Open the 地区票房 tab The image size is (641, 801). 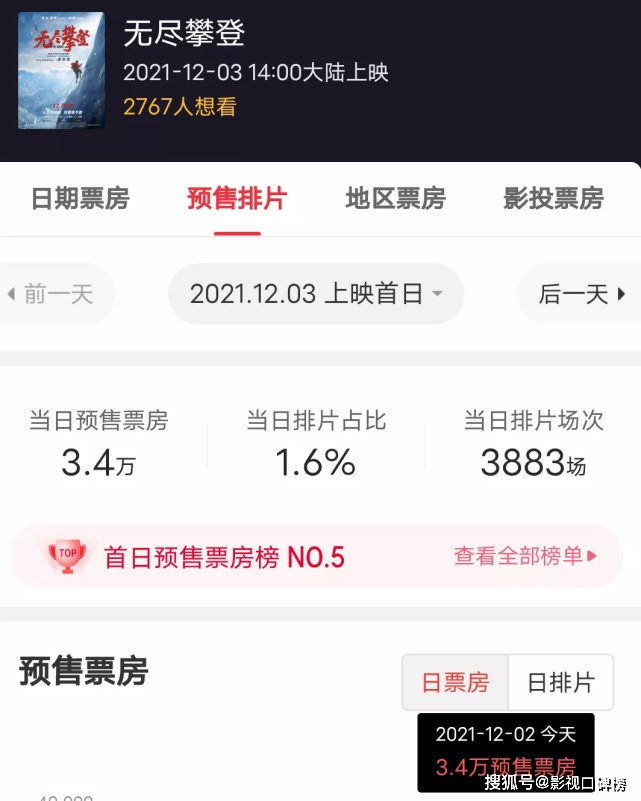[x=395, y=199]
